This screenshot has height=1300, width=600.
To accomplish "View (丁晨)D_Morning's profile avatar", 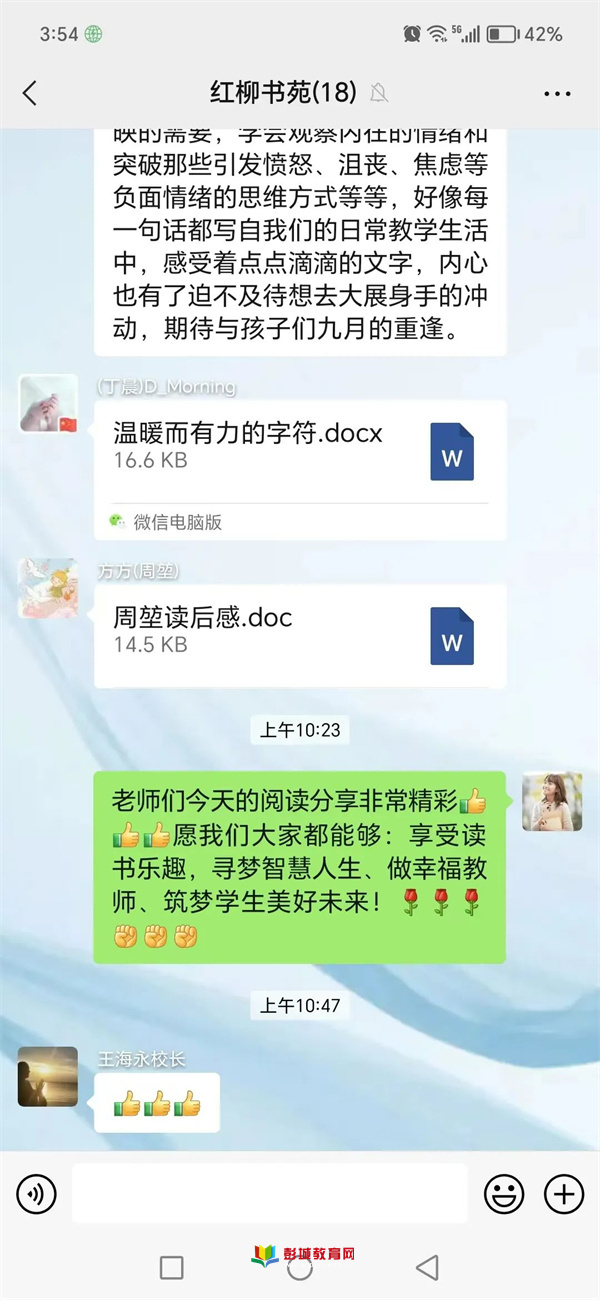I will click(48, 404).
